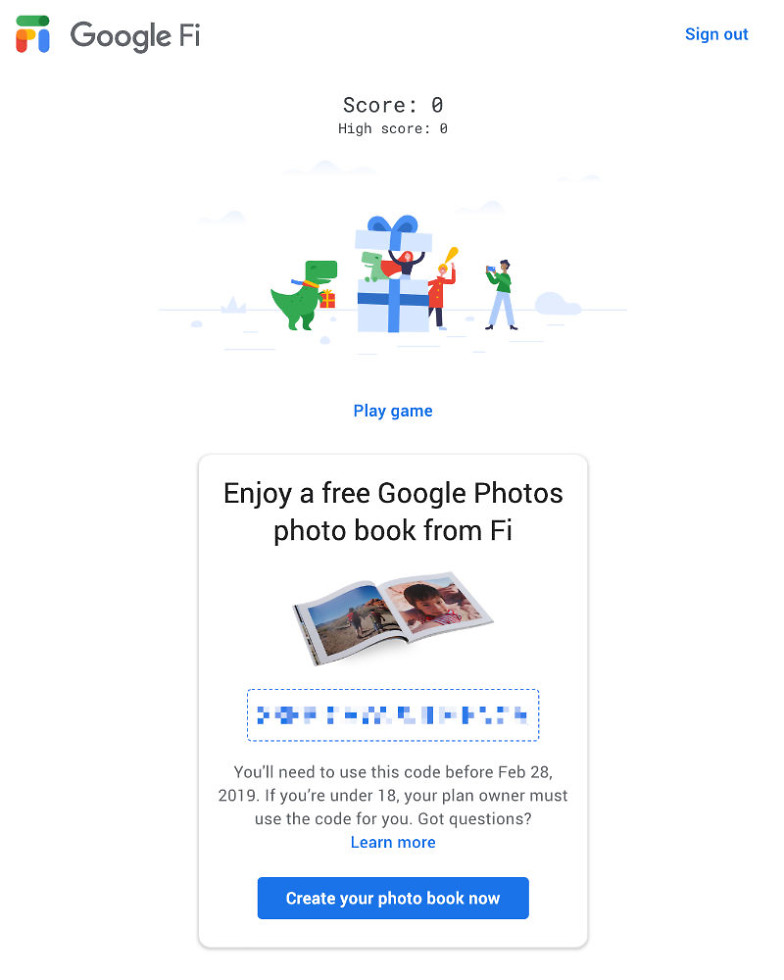
Task: Tap the Sign out link
Action: [x=716, y=34]
